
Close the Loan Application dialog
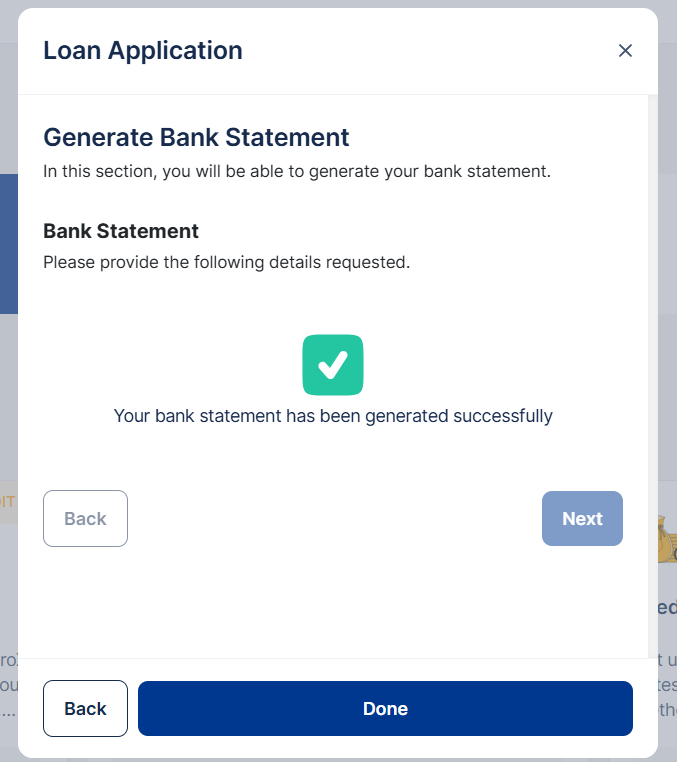coord(625,51)
